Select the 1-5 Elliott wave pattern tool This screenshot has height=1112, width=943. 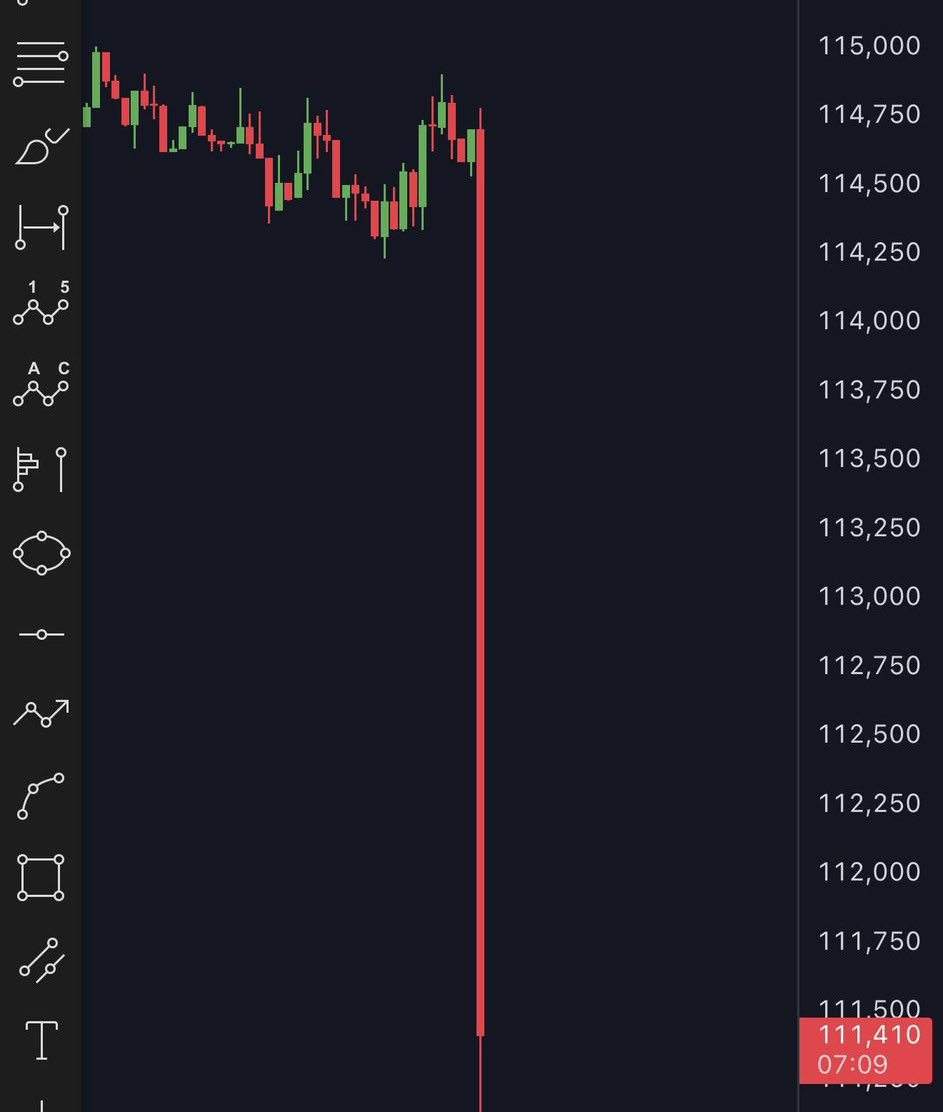click(41, 305)
